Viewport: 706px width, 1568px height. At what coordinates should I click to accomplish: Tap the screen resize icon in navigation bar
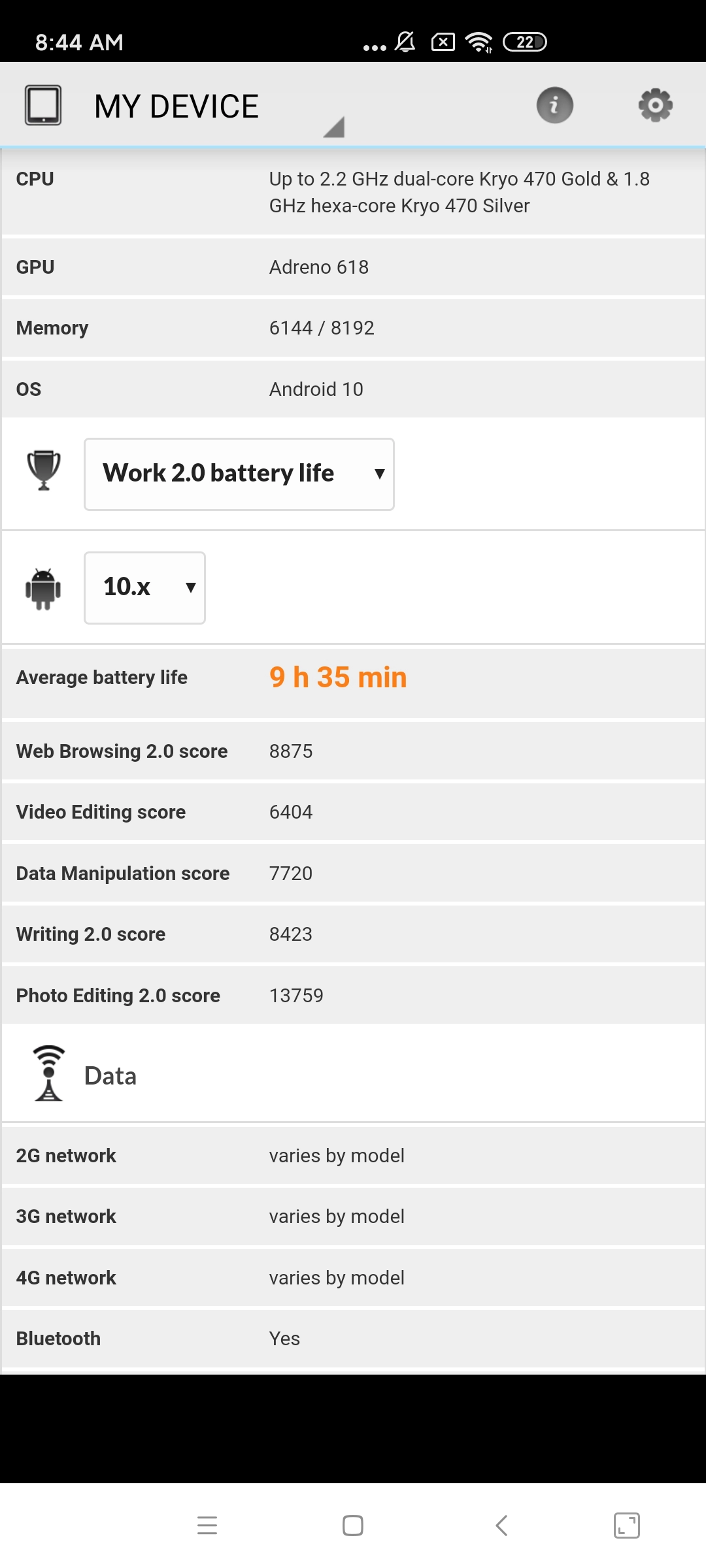(x=627, y=1526)
